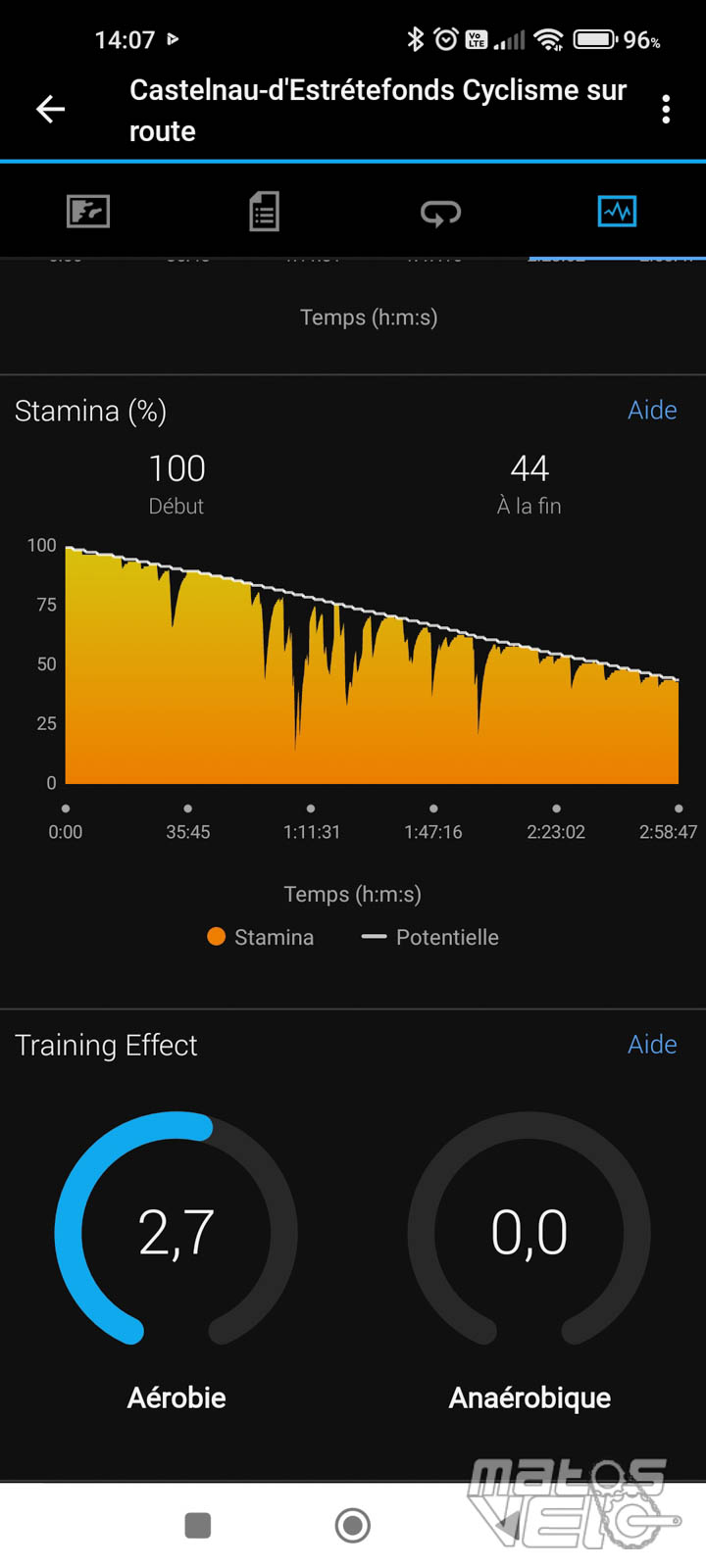Screen dimensions: 706x1568
Task: Open Aide link for Stamina
Action: pyautogui.click(x=652, y=410)
